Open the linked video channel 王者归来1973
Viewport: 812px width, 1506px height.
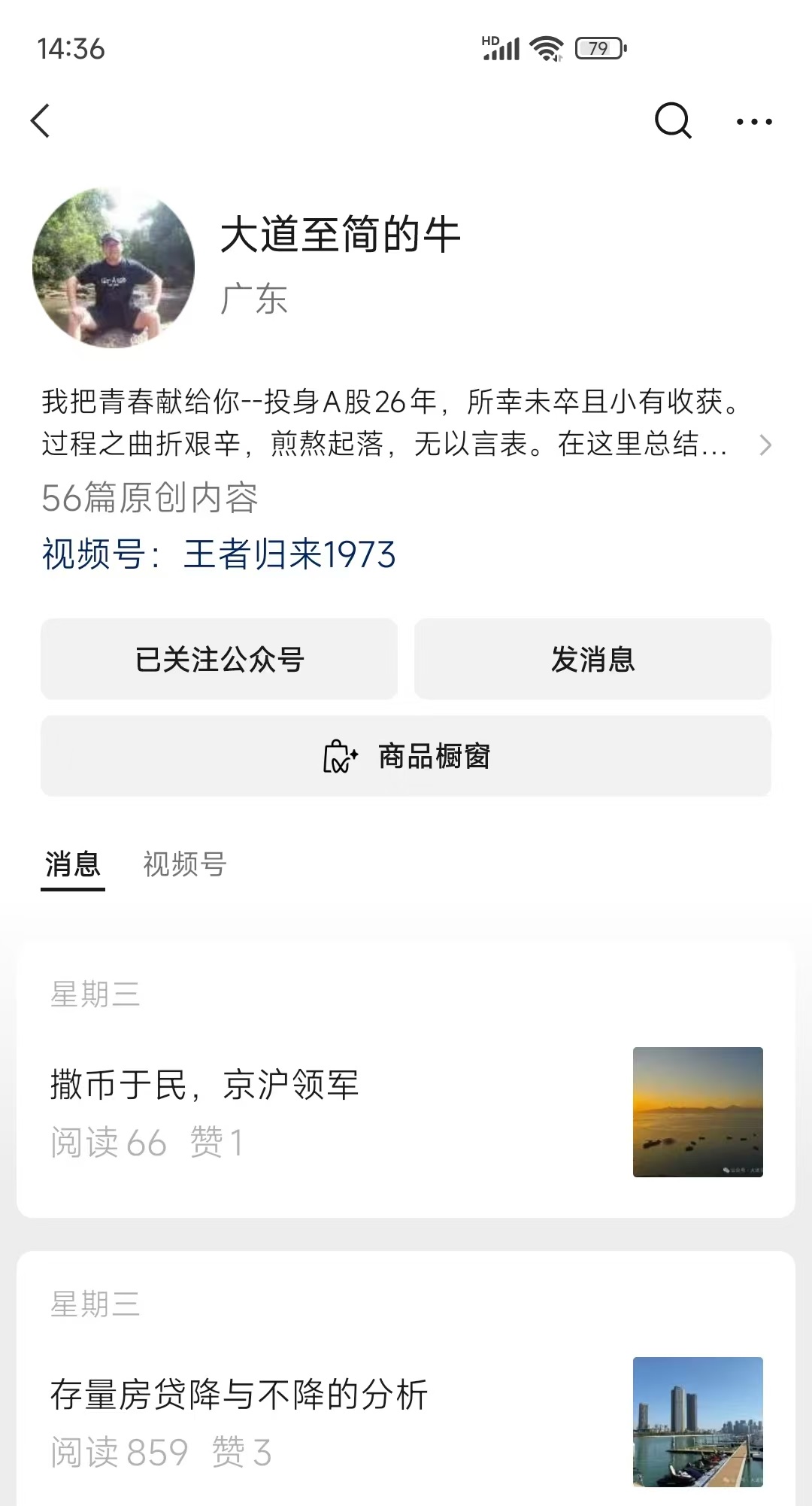(x=289, y=555)
